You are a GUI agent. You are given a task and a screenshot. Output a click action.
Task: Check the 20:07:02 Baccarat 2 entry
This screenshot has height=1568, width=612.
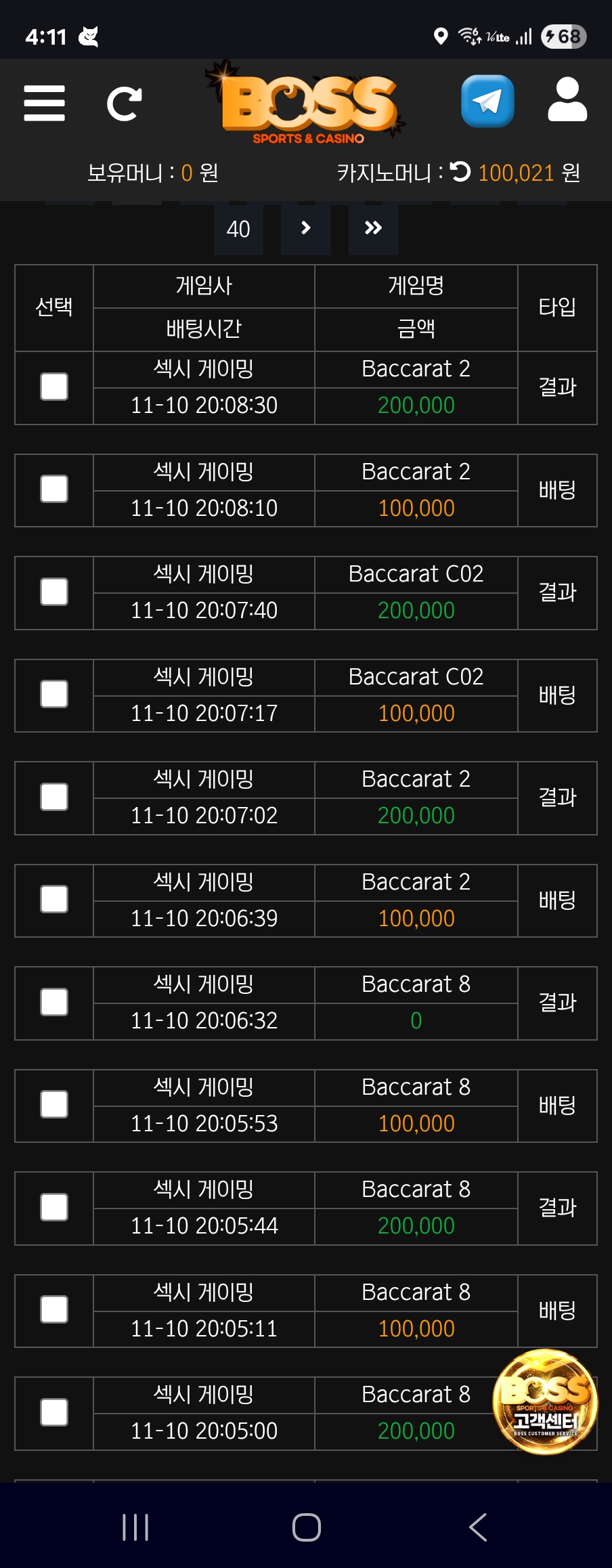(54, 797)
